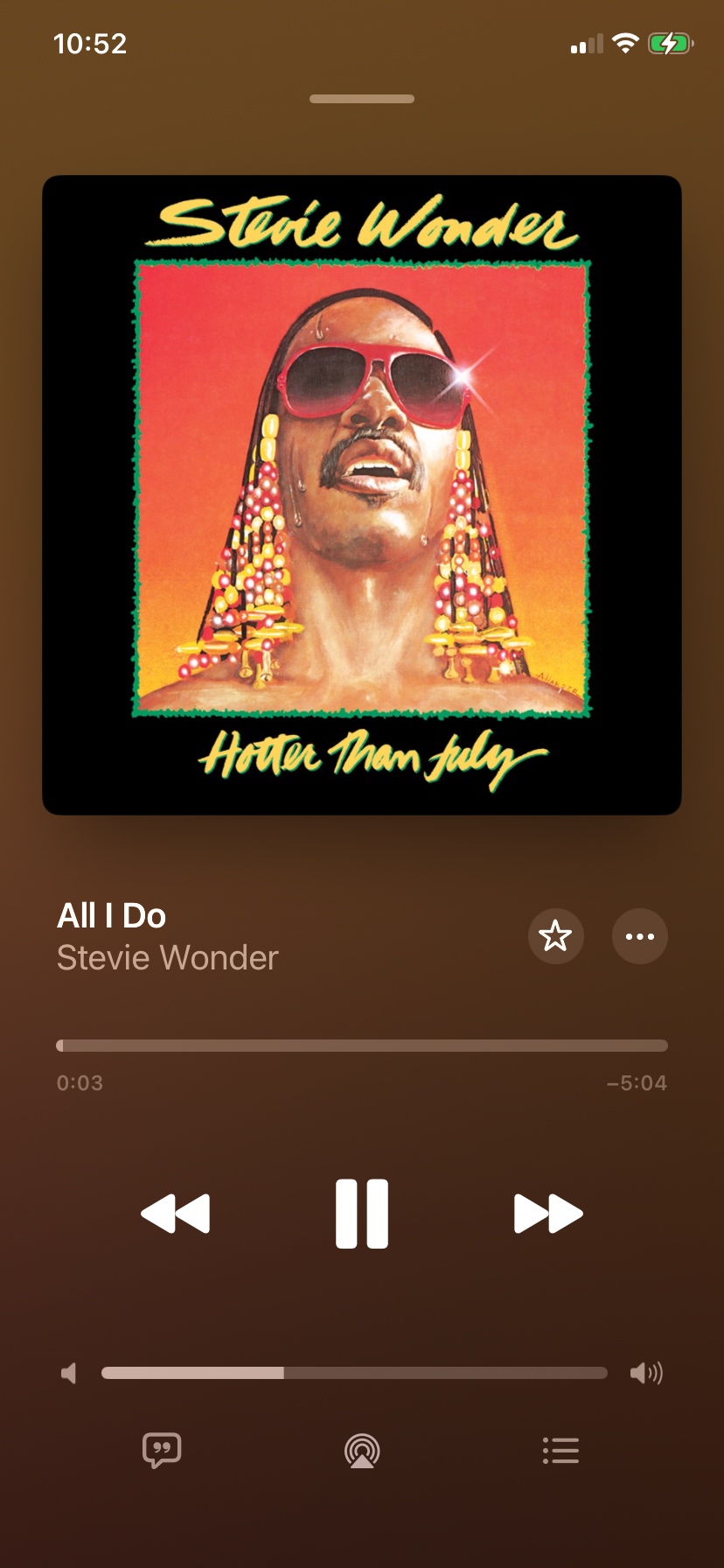Open the more options ellipsis menu
This screenshot has width=724, height=1568.
(639, 936)
